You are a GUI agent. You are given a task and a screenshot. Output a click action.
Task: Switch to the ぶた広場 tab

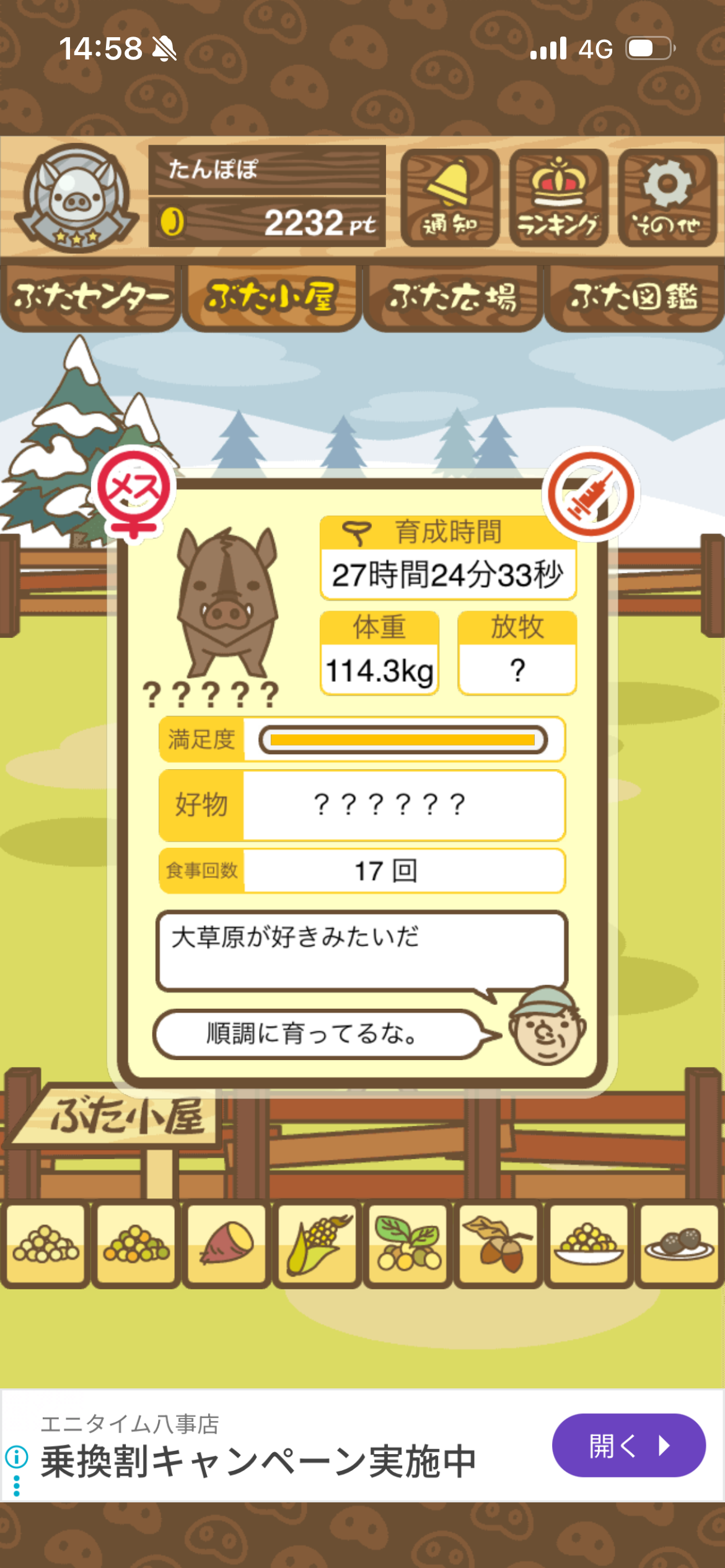[x=453, y=298]
